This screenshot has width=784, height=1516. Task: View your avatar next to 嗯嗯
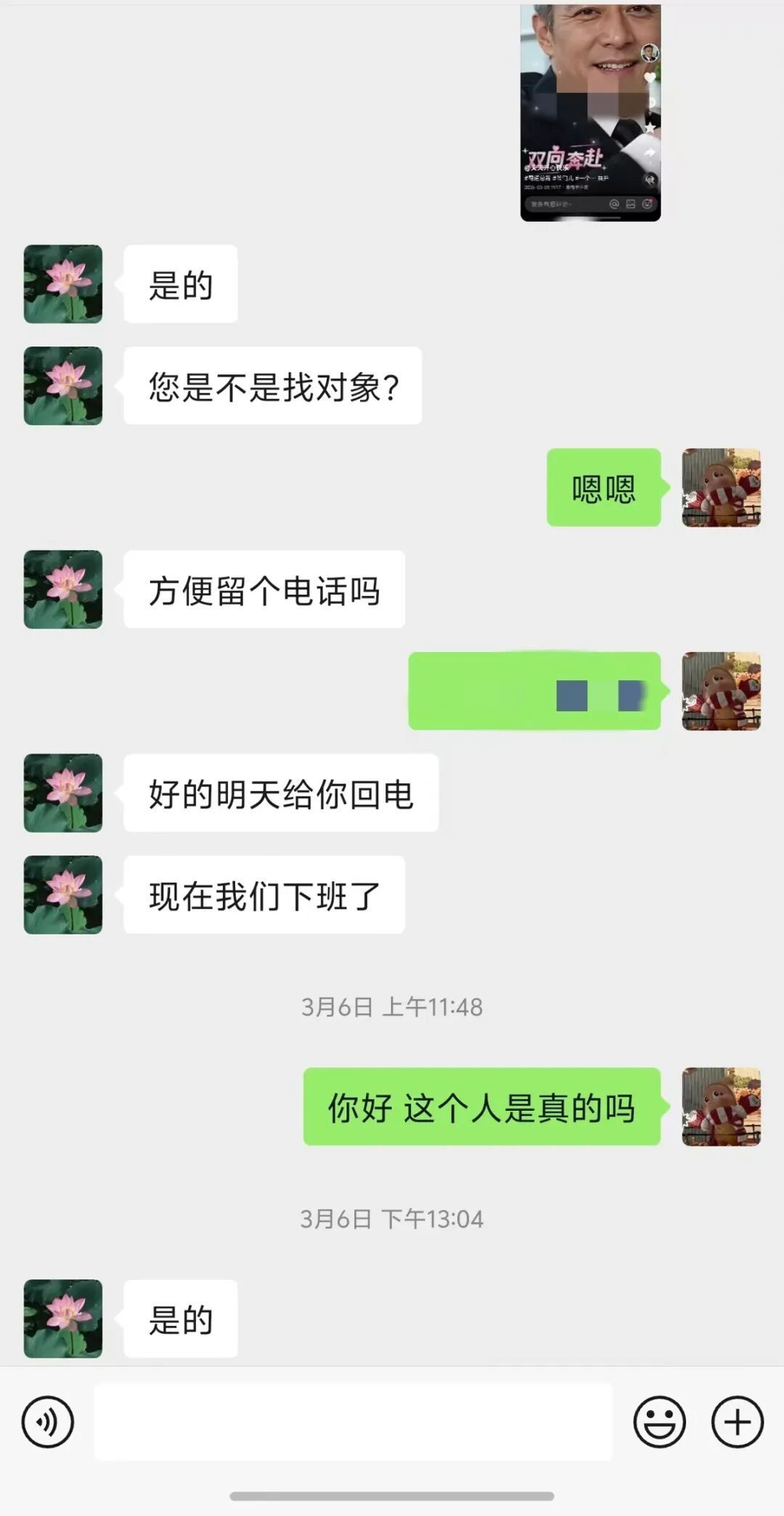coord(721,487)
